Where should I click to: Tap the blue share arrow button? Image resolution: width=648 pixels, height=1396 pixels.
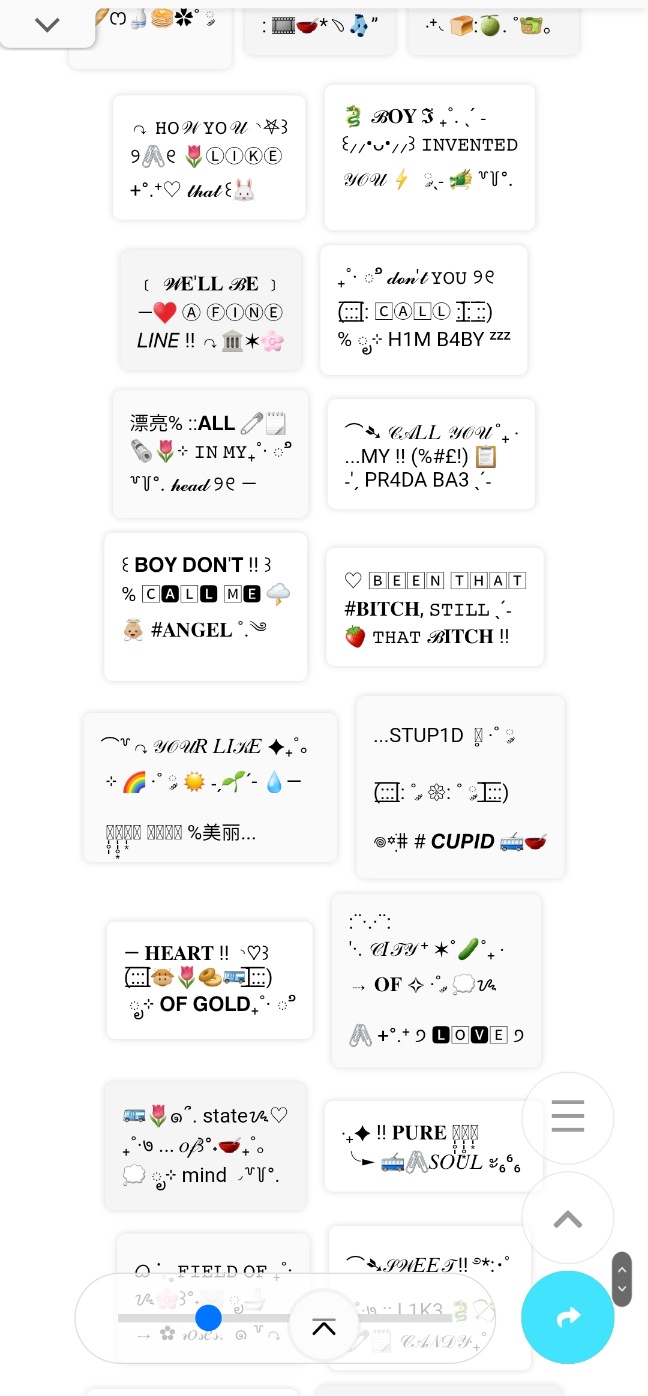tap(568, 1317)
